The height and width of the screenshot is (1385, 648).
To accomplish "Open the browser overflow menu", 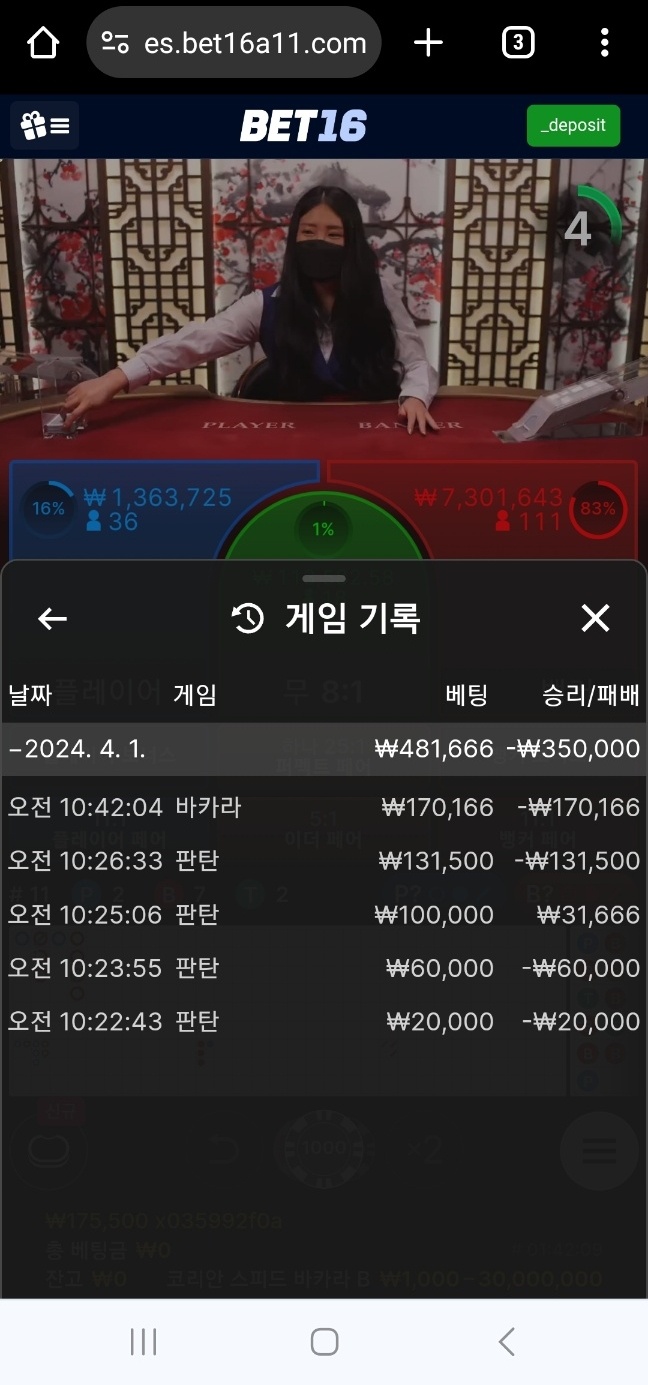I will pyautogui.click(x=604, y=43).
